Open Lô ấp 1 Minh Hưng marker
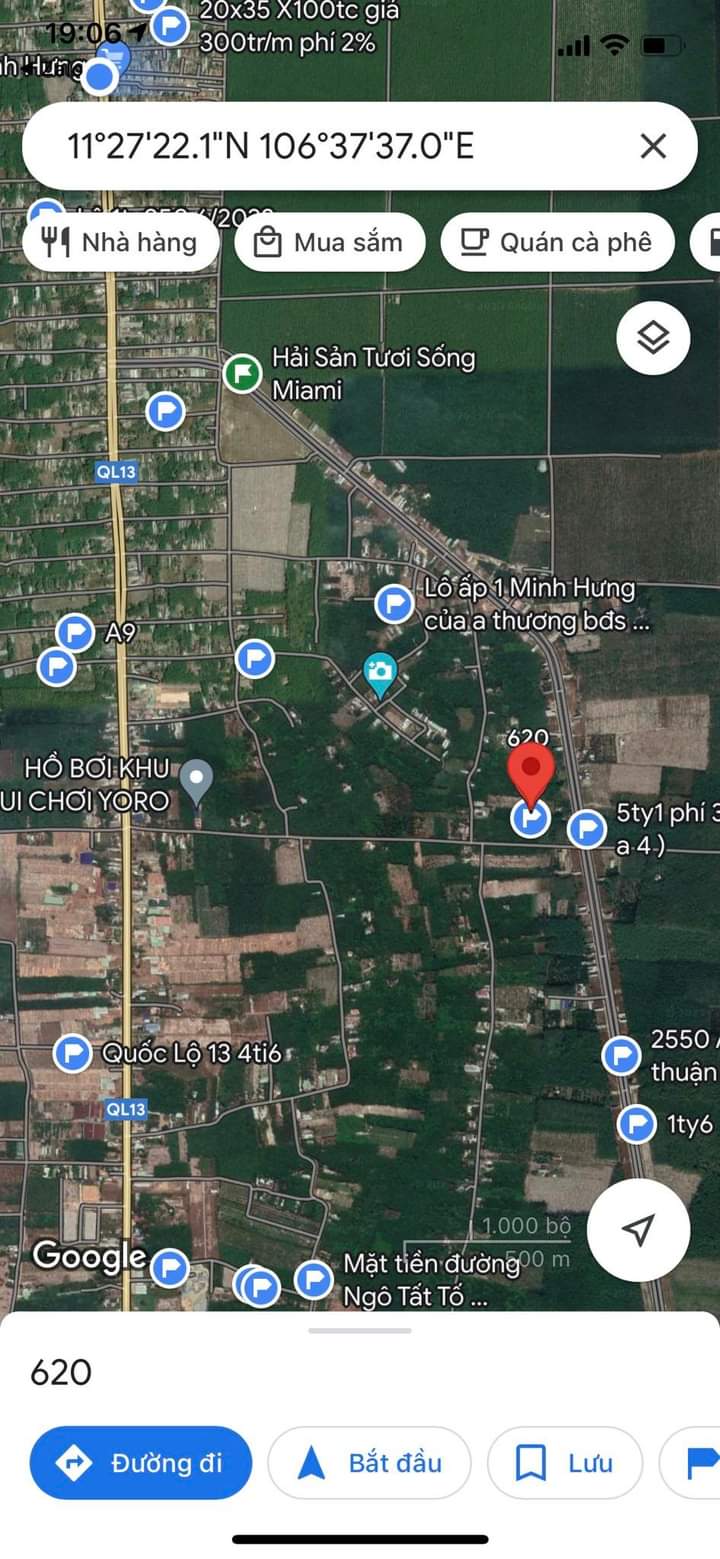 pyautogui.click(x=394, y=604)
